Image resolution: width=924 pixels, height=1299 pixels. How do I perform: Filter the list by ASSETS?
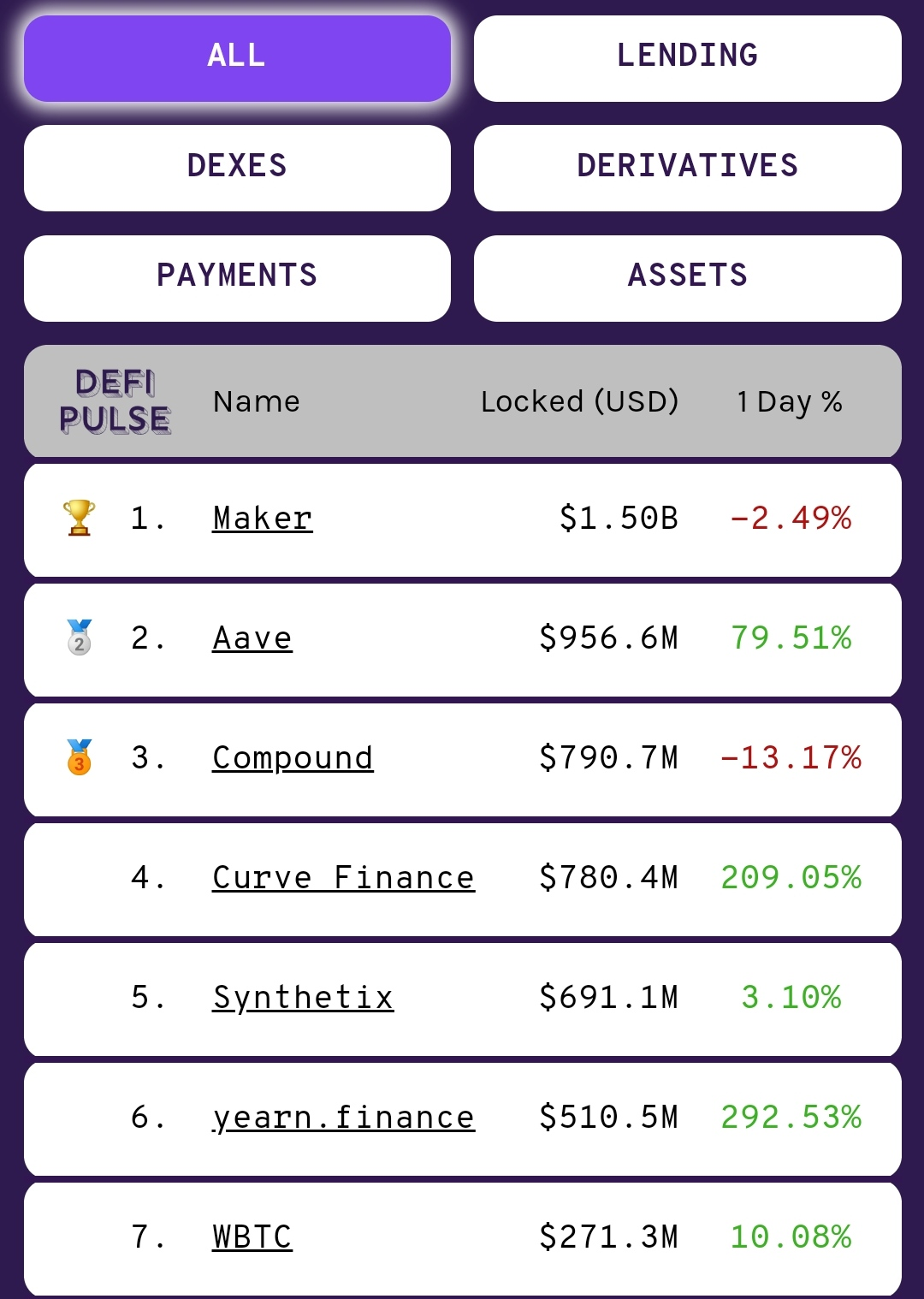click(x=687, y=278)
